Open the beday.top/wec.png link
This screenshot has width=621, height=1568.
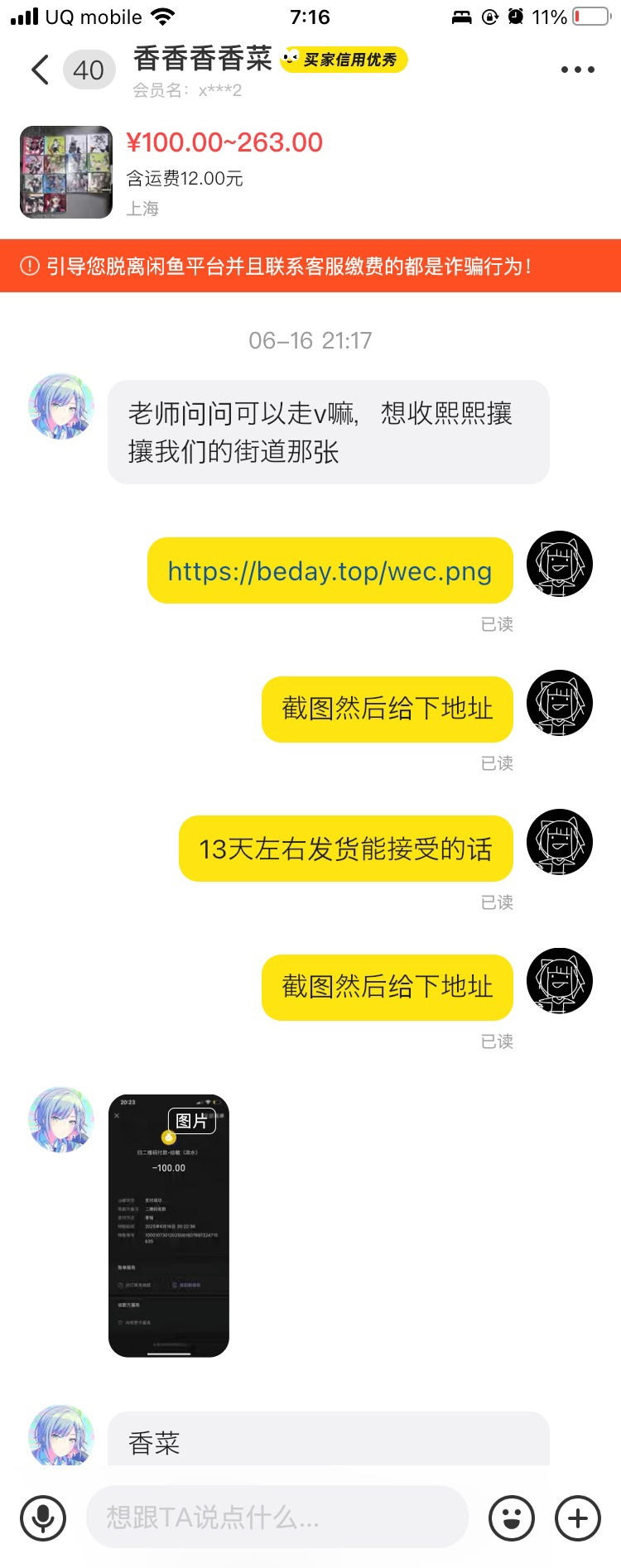coord(330,571)
